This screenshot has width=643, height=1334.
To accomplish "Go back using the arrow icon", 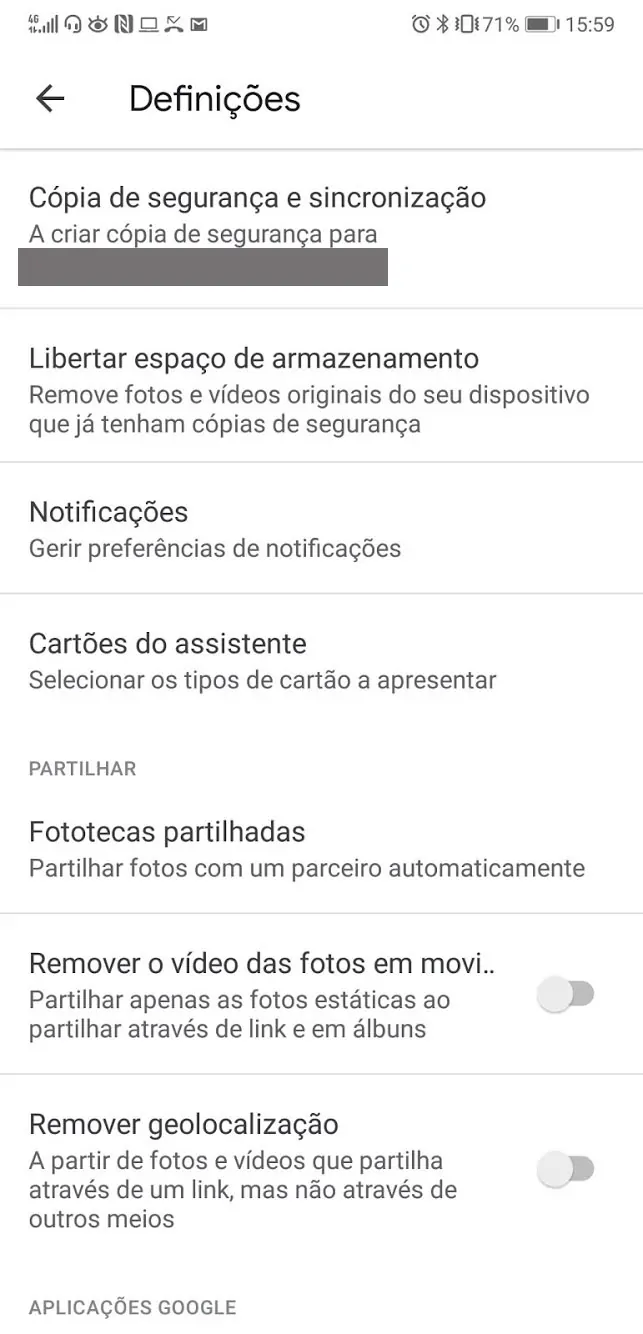I will pyautogui.click(x=50, y=98).
